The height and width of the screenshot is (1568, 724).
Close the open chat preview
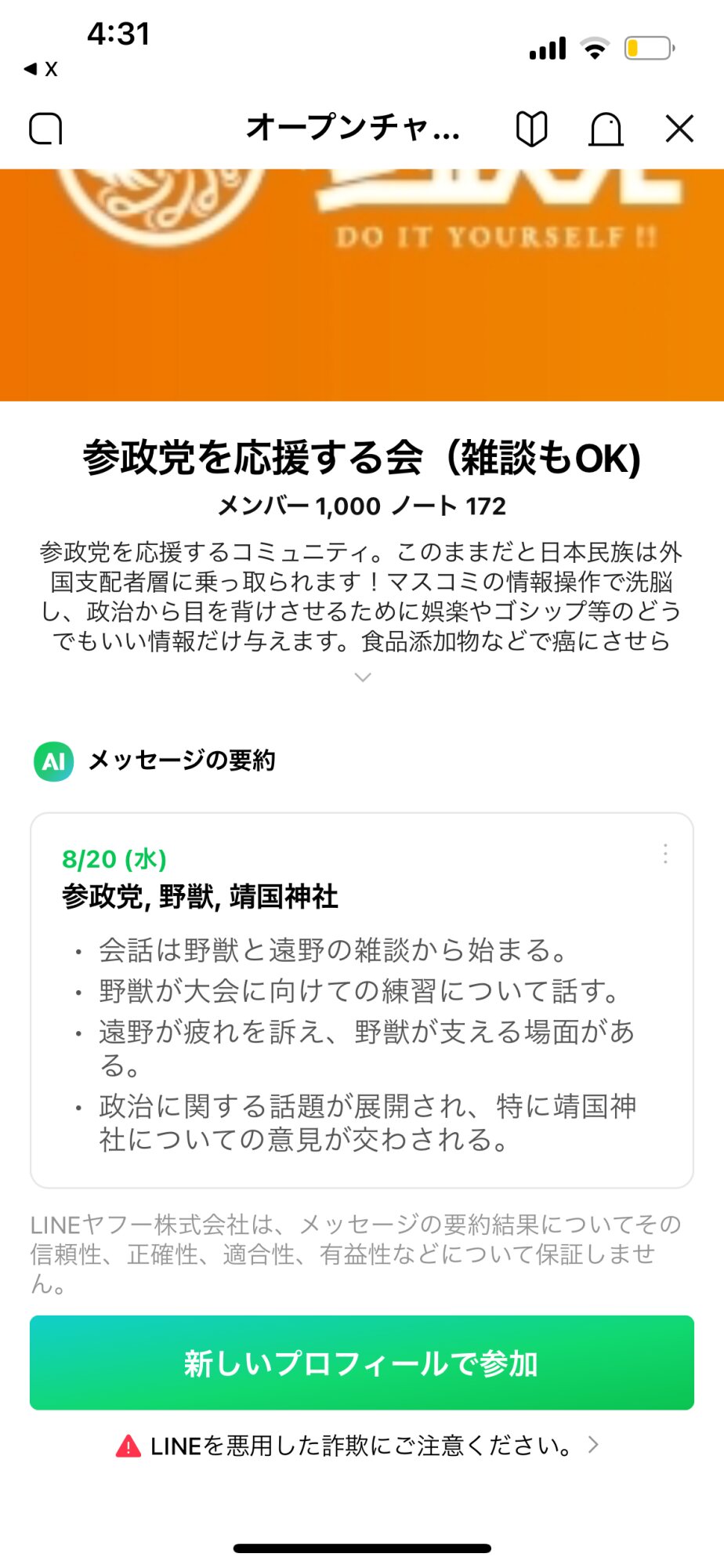tap(679, 129)
